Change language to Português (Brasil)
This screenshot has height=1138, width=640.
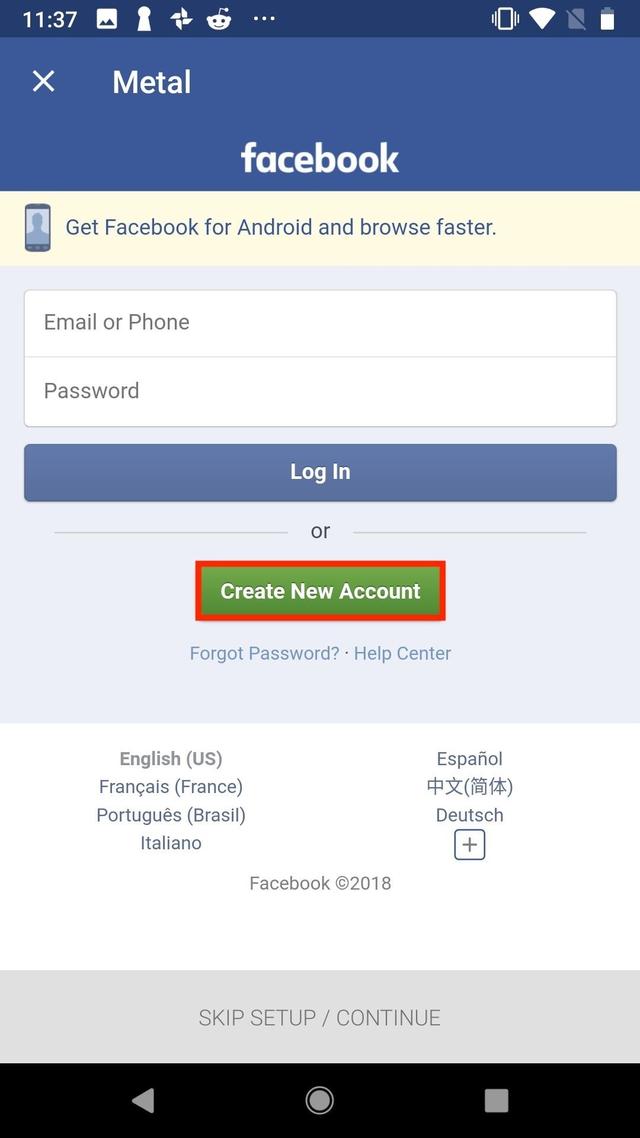(171, 815)
